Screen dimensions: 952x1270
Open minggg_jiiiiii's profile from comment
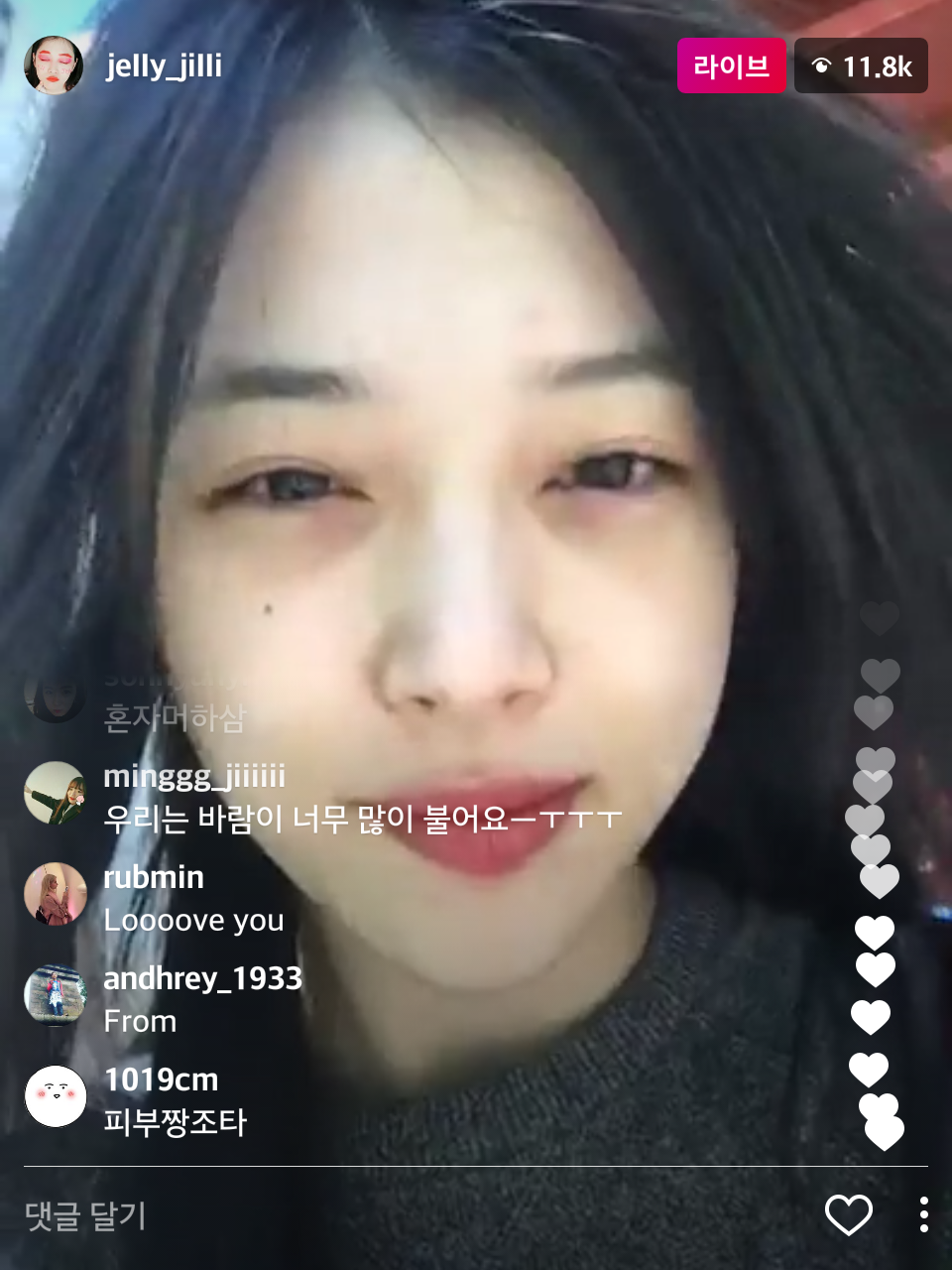55,793
